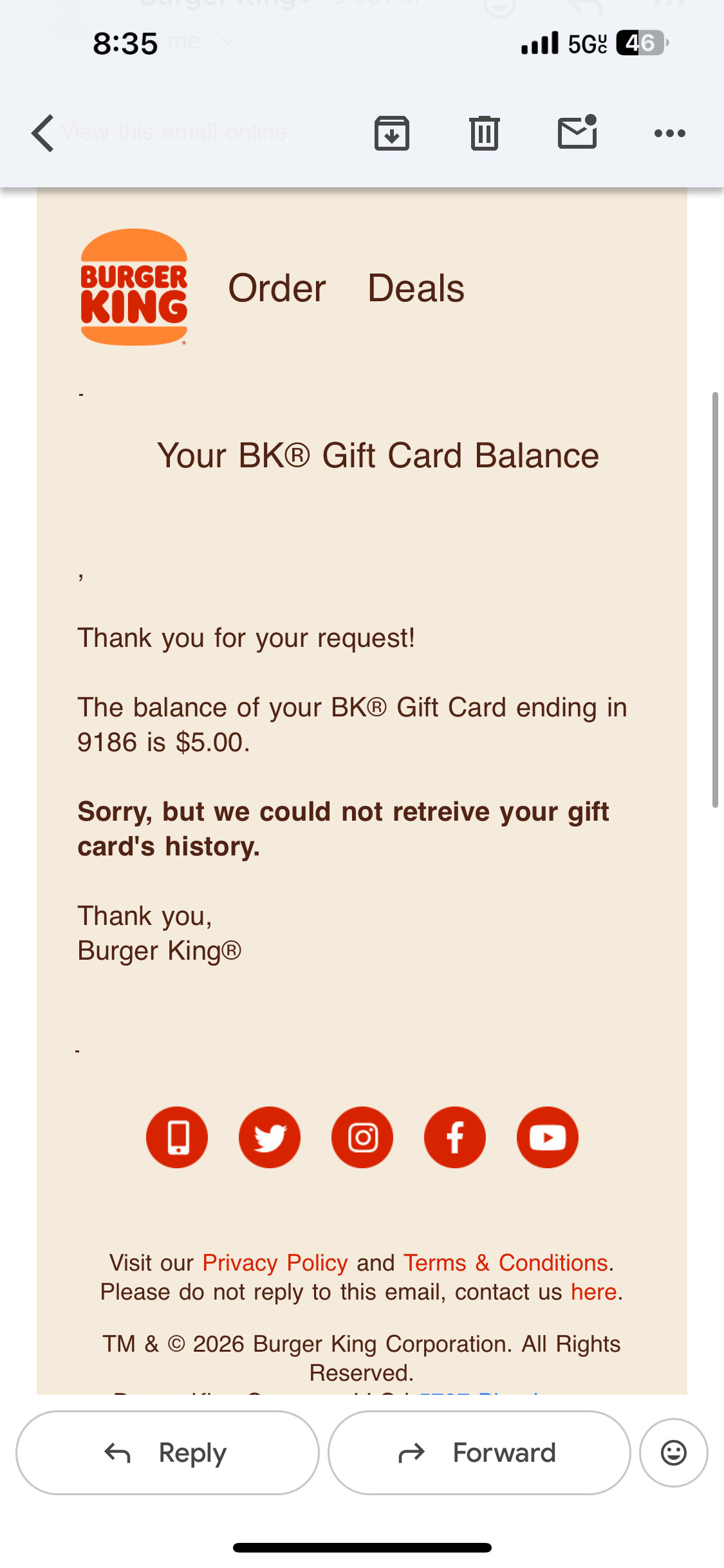
Task: Visit Burger King's Twitter page
Action: [x=270, y=1137]
